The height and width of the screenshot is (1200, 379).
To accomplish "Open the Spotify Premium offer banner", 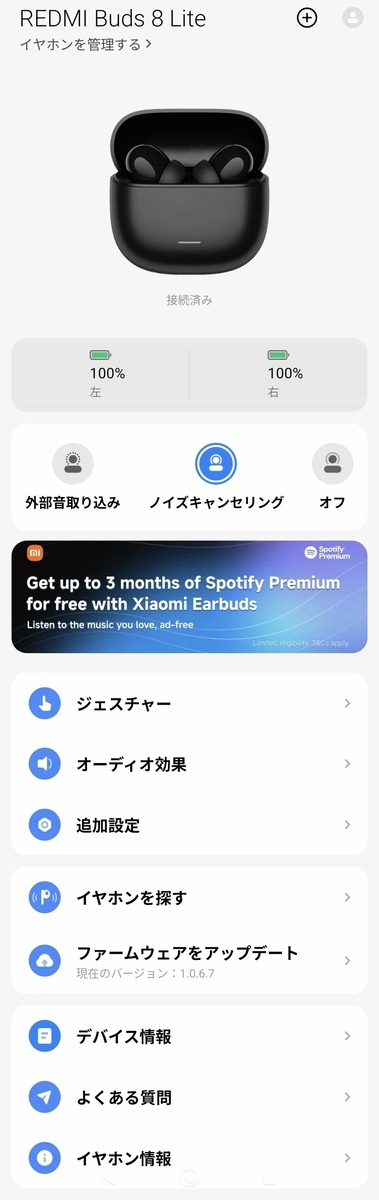I will point(189,597).
